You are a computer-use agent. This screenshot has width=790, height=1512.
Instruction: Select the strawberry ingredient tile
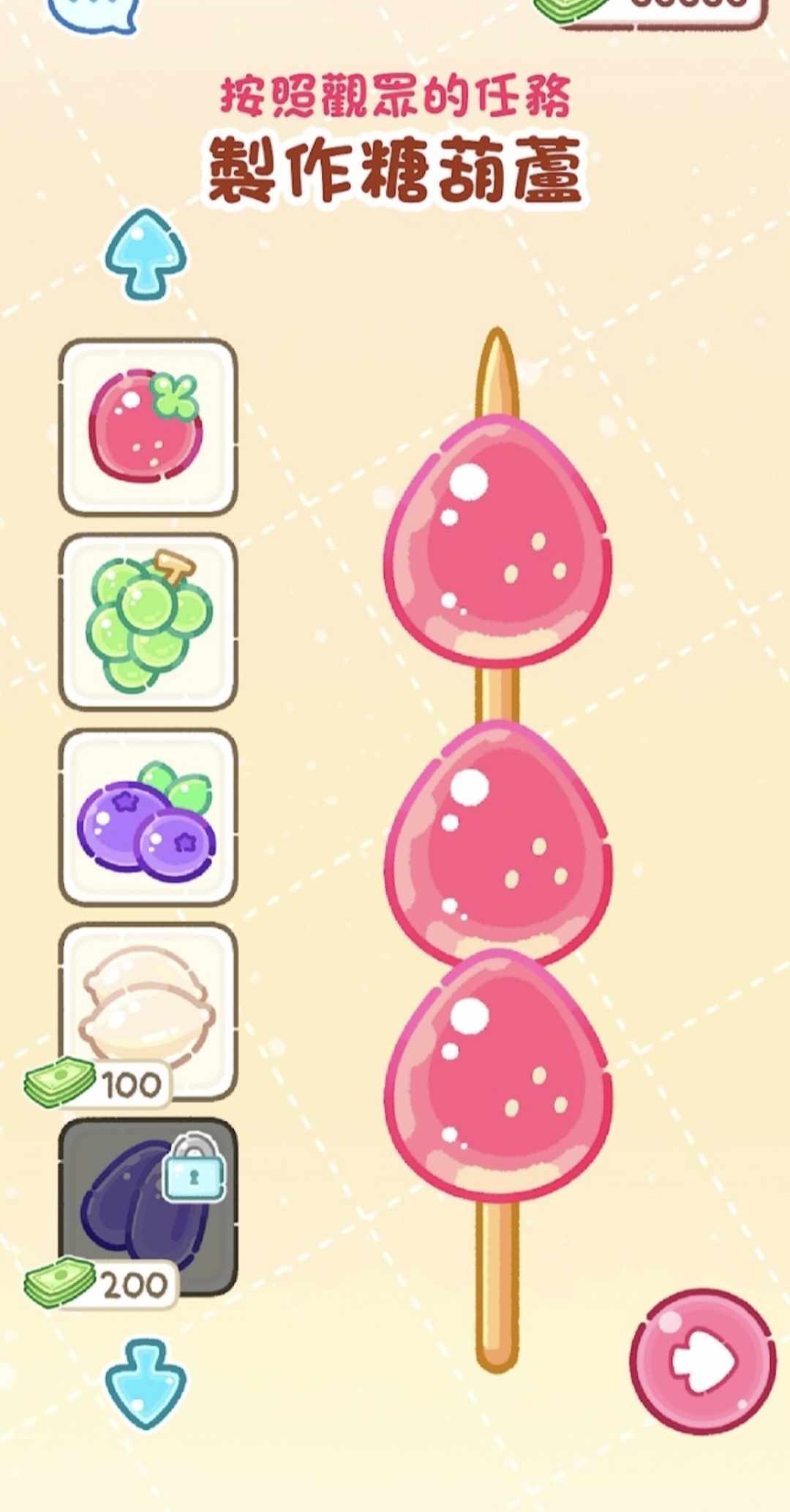[148, 427]
